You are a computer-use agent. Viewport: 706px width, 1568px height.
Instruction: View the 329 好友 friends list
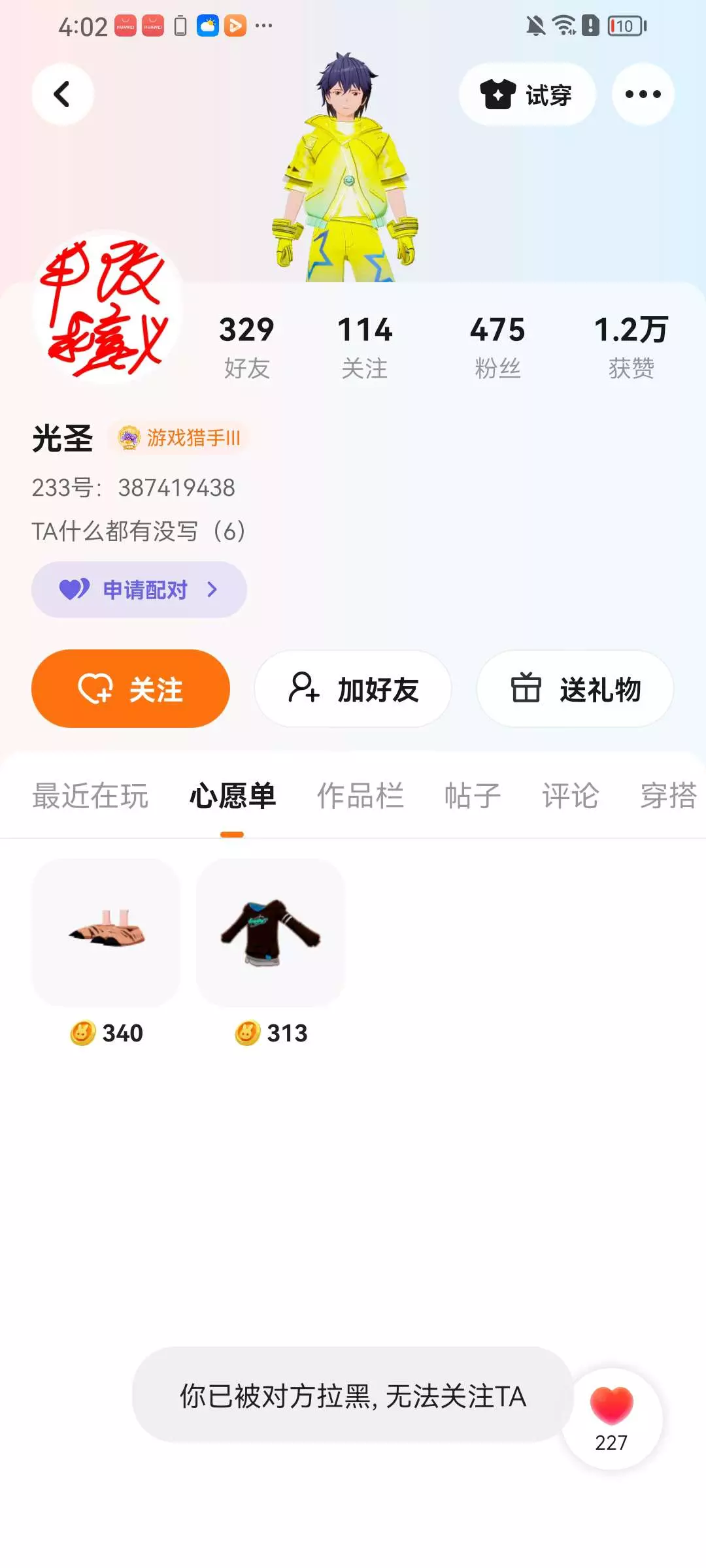point(246,346)
